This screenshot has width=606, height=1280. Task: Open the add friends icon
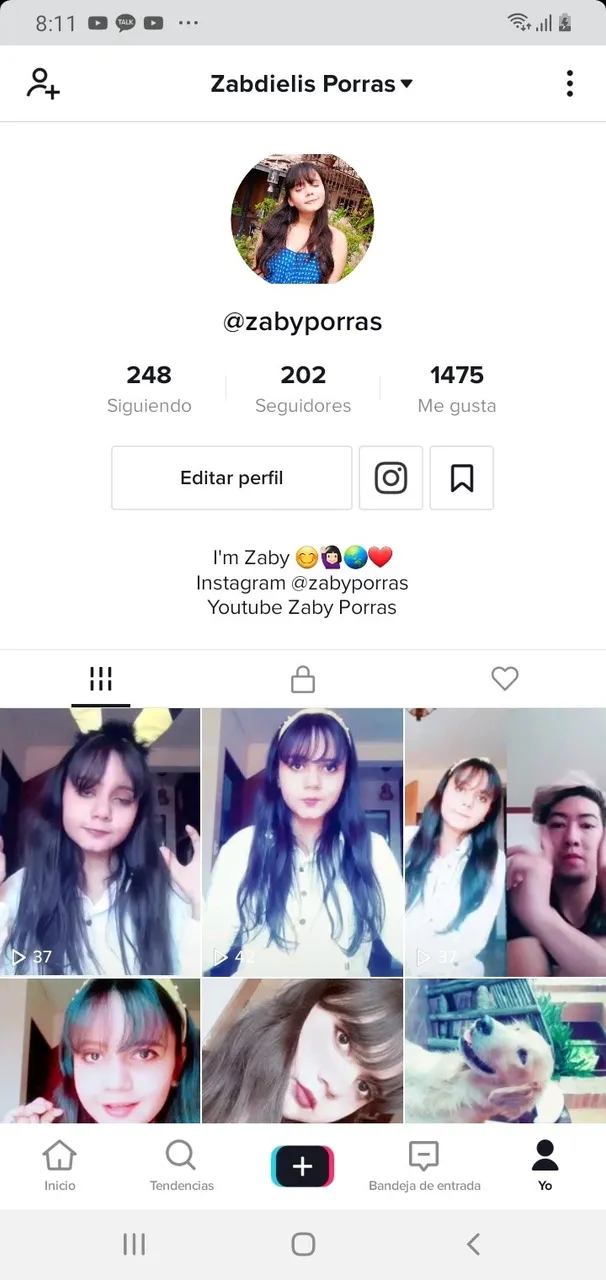43,83
